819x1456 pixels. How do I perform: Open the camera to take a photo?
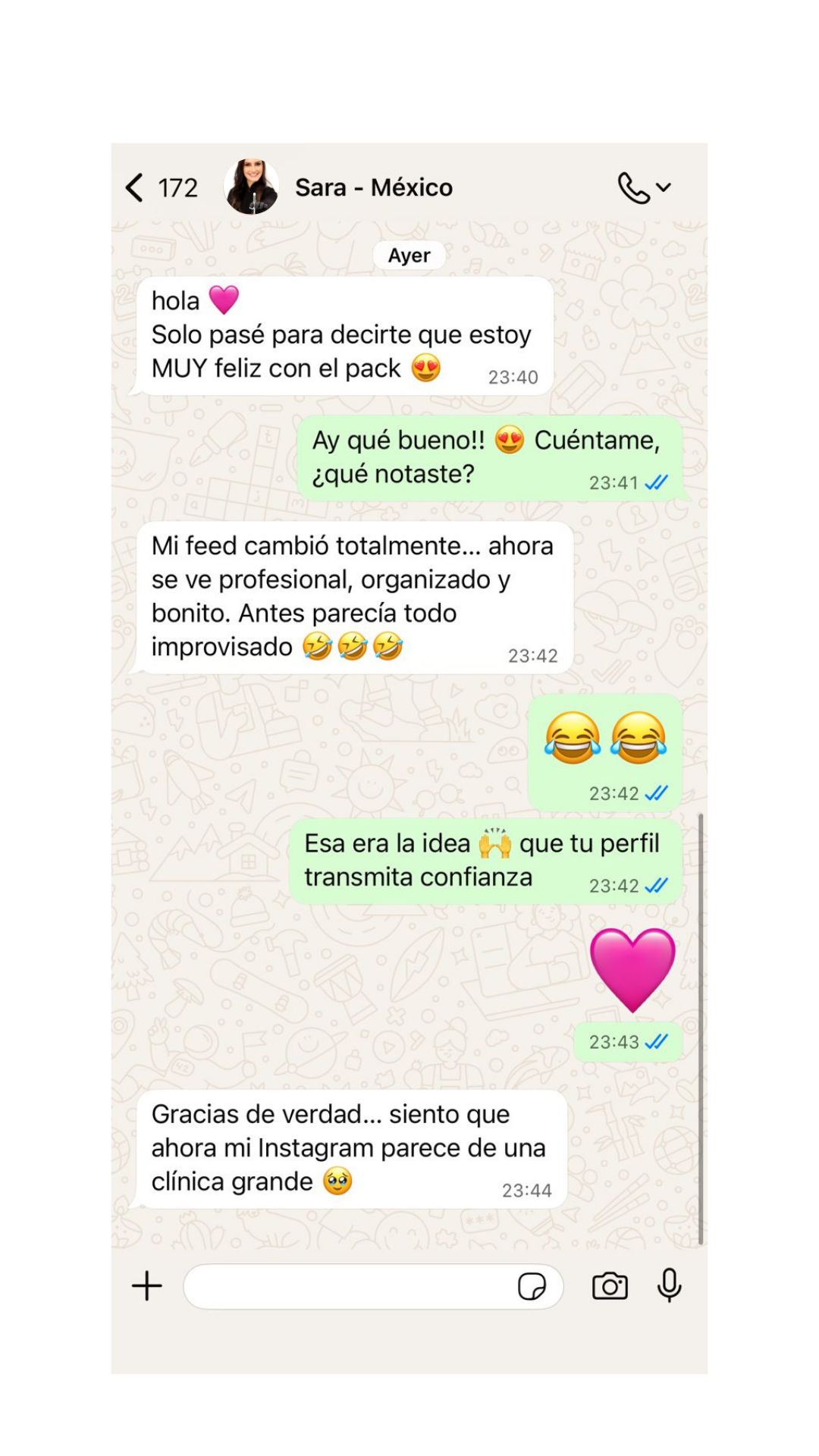tap(610, 1286)
